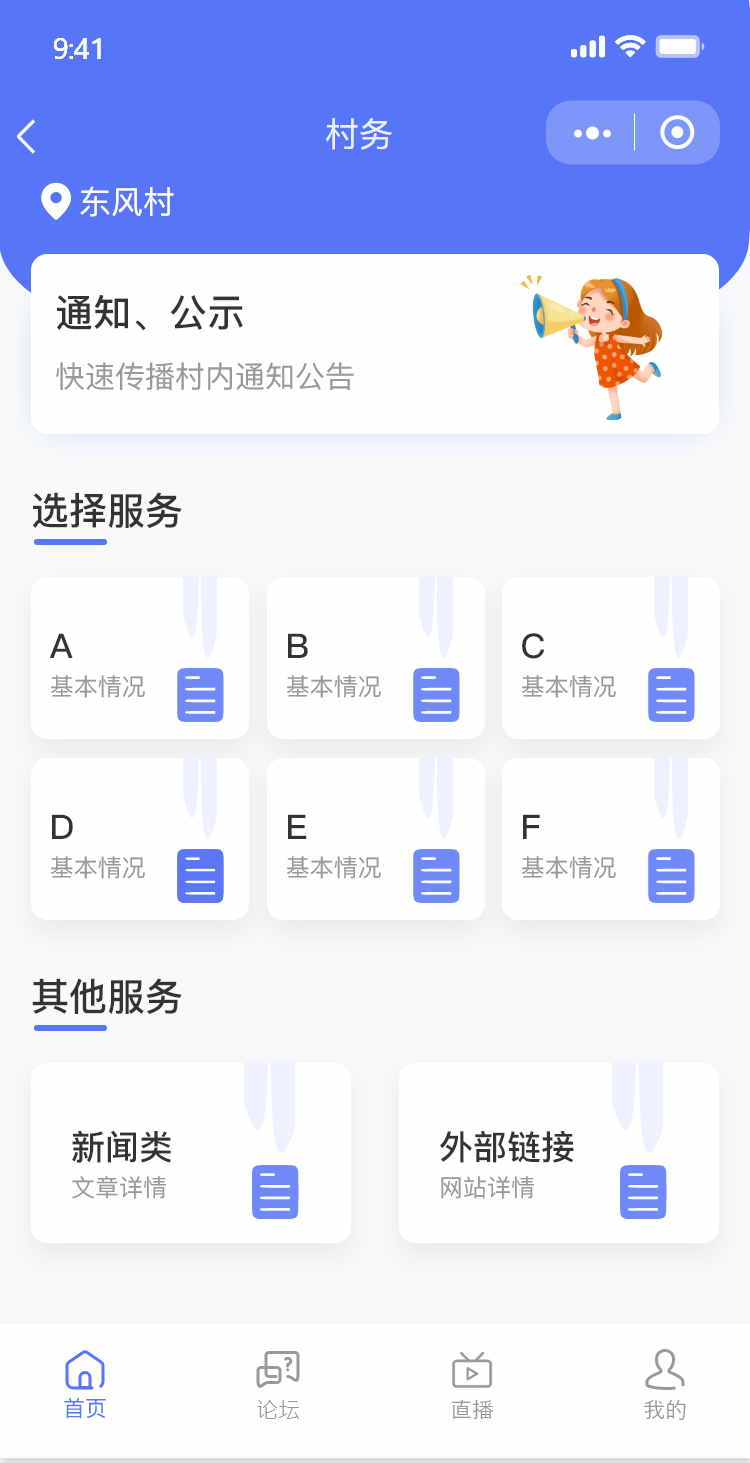
Task: Open service A 基本情况
Action: (x=139, y=658)
